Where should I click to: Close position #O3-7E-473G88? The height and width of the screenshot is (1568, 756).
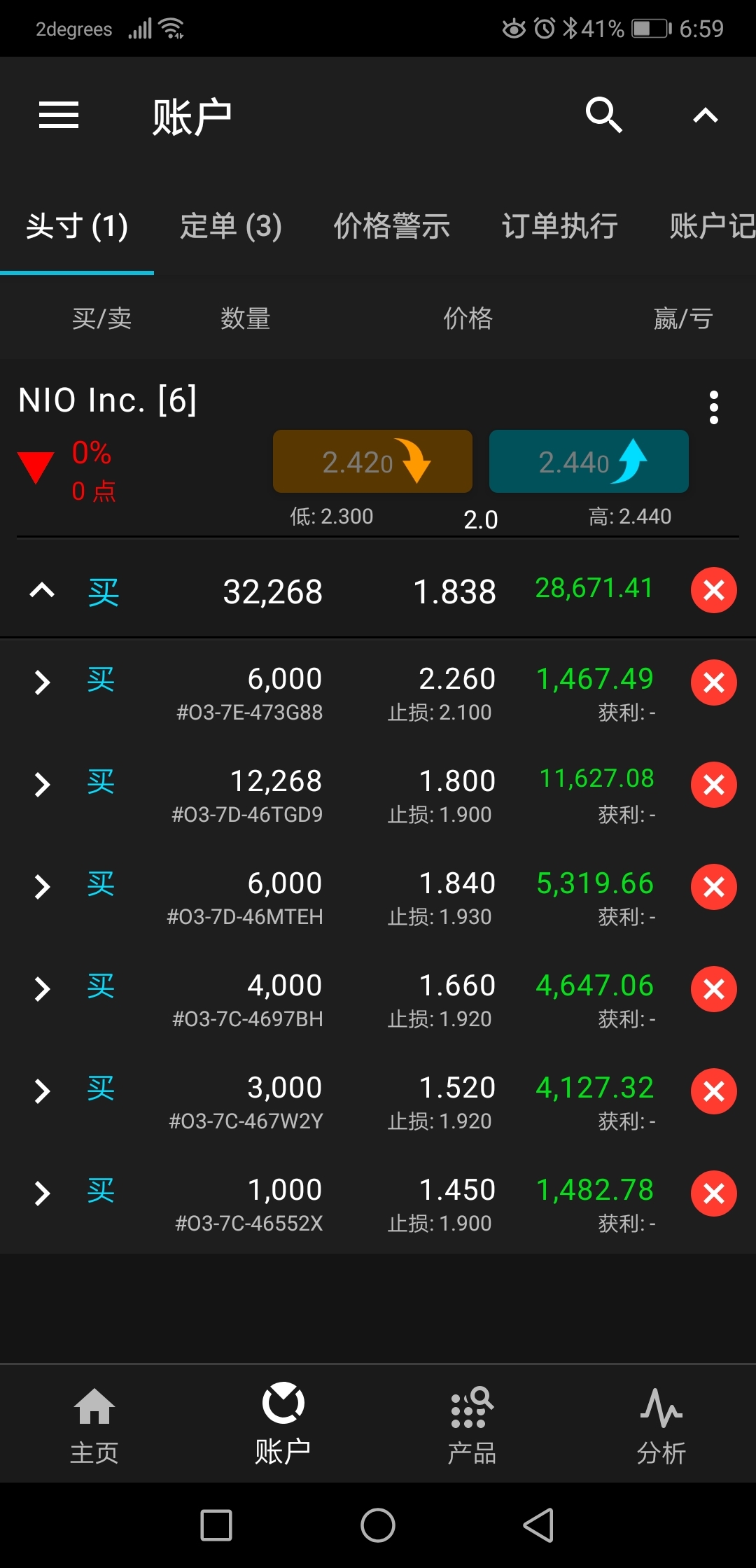(713, 682)
